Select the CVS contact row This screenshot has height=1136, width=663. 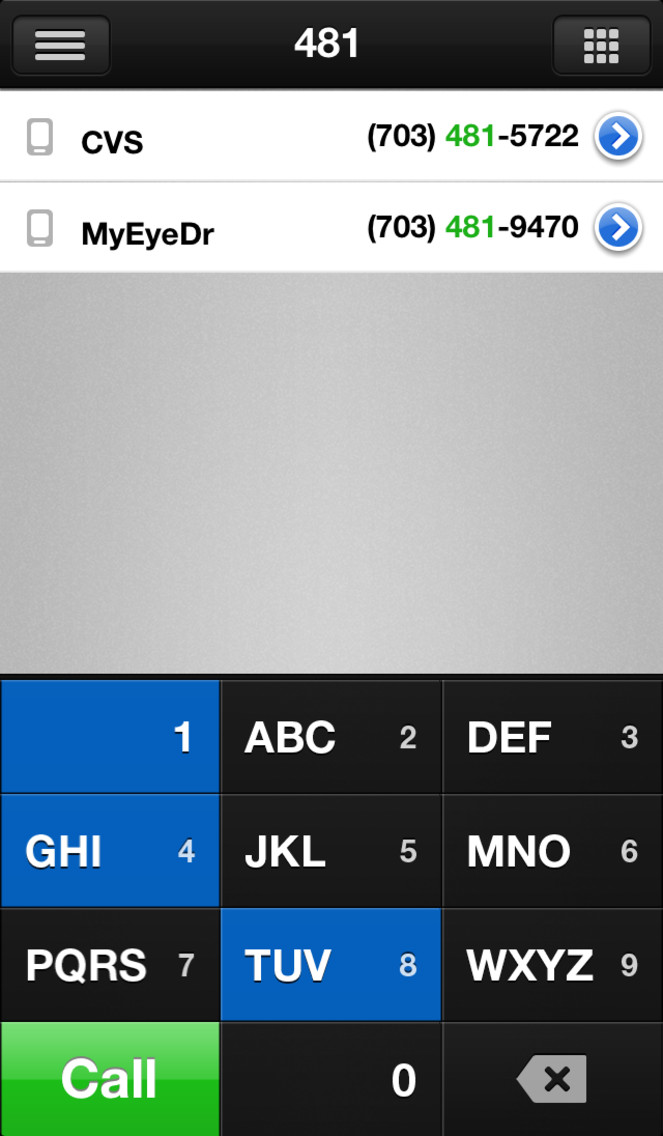331,136
